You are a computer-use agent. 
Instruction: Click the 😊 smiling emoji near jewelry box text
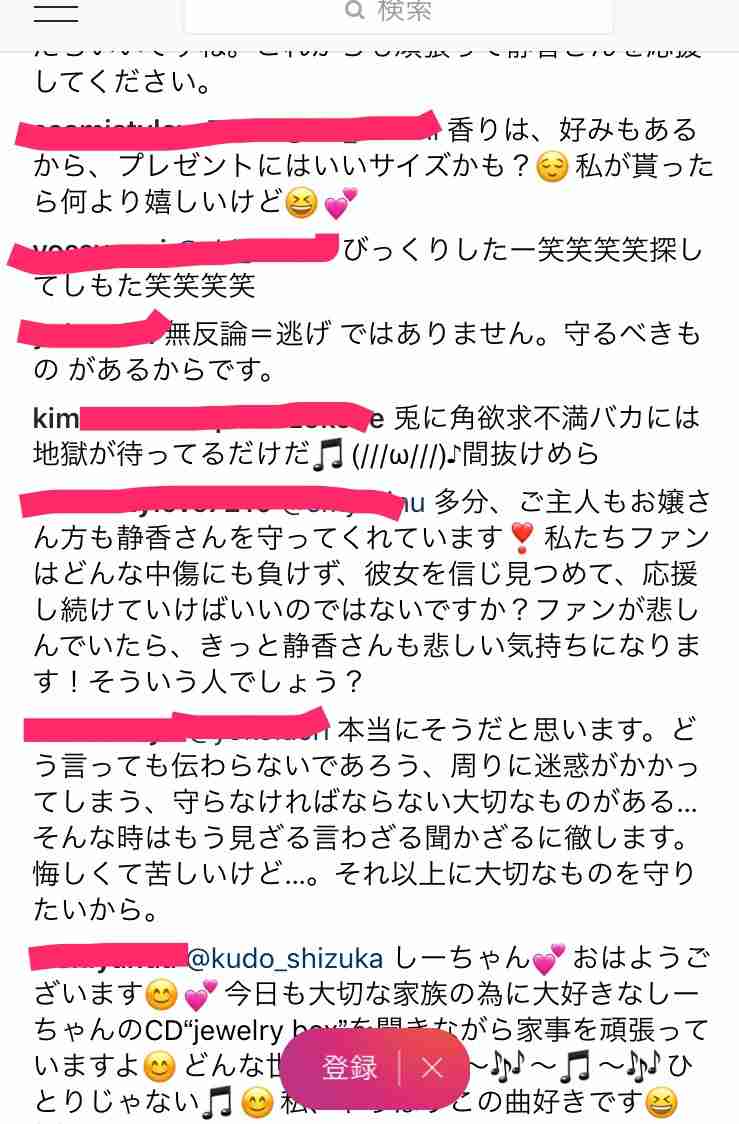click(x=152, y=1063)
